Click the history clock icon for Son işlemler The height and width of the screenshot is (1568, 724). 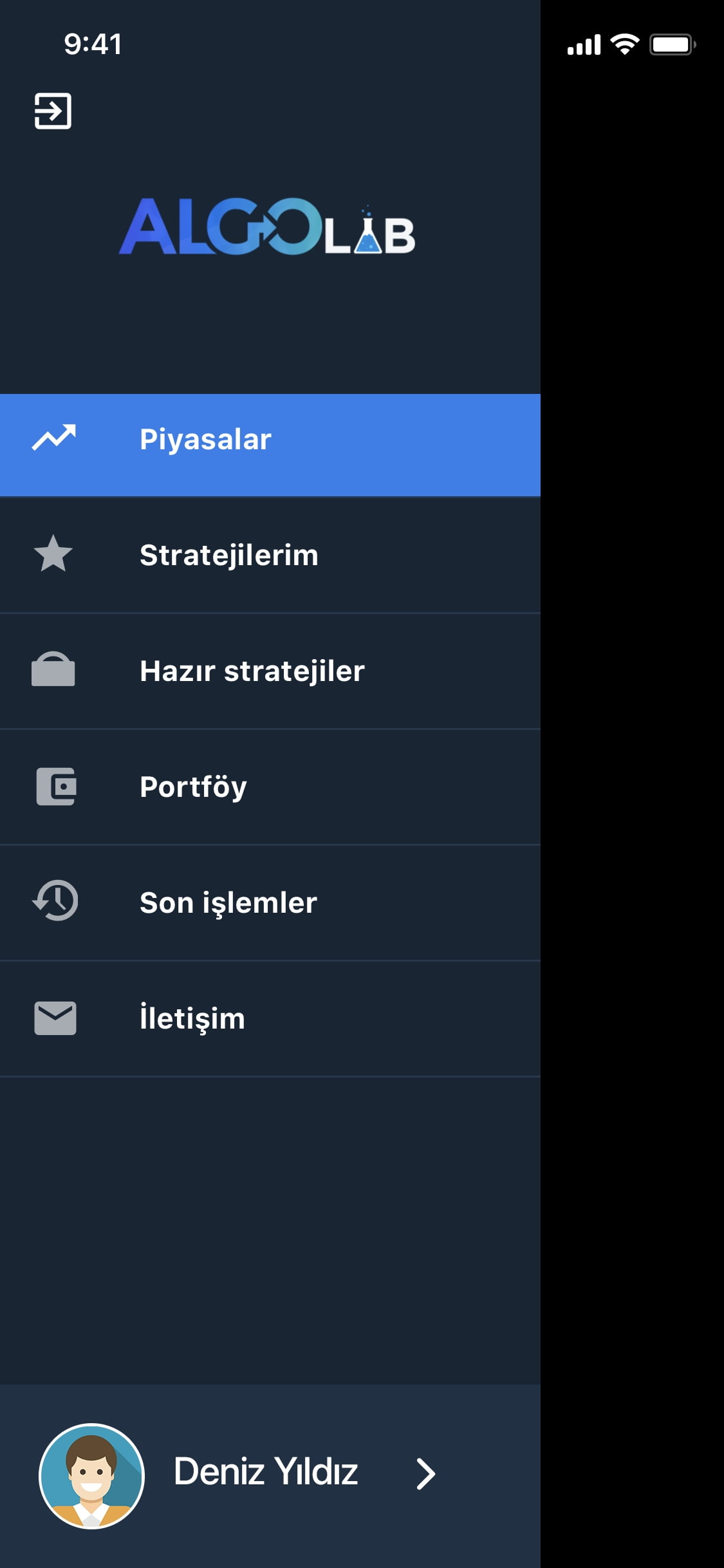tap(55, 902)
